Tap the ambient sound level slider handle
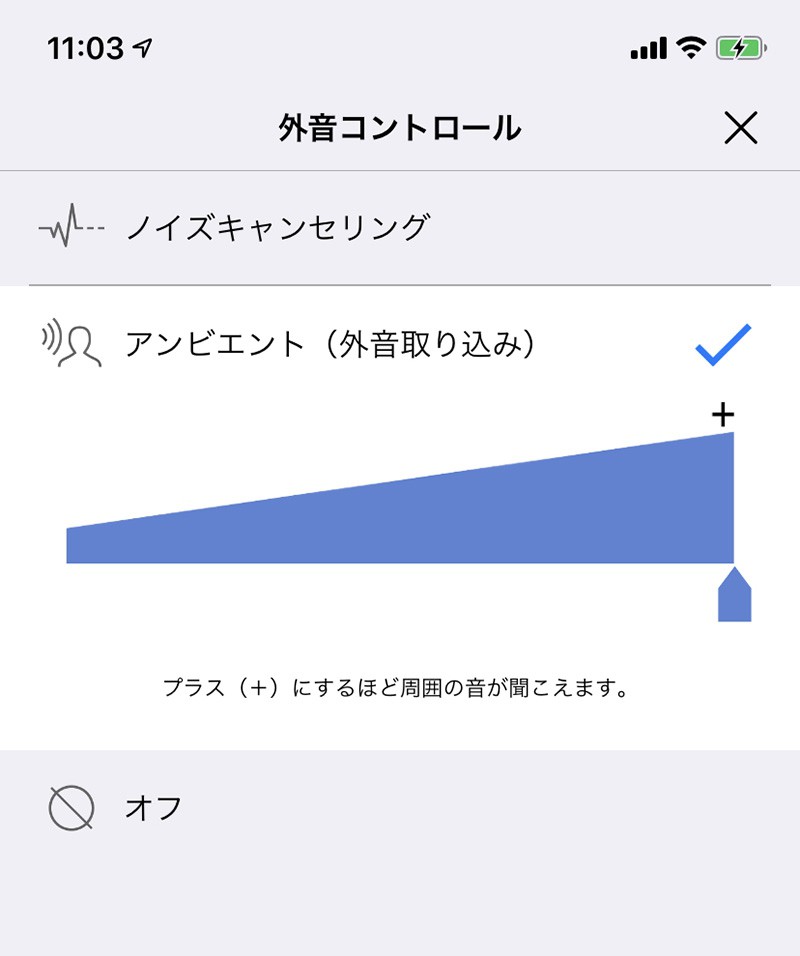800x956 pixels. coord(734,596)
